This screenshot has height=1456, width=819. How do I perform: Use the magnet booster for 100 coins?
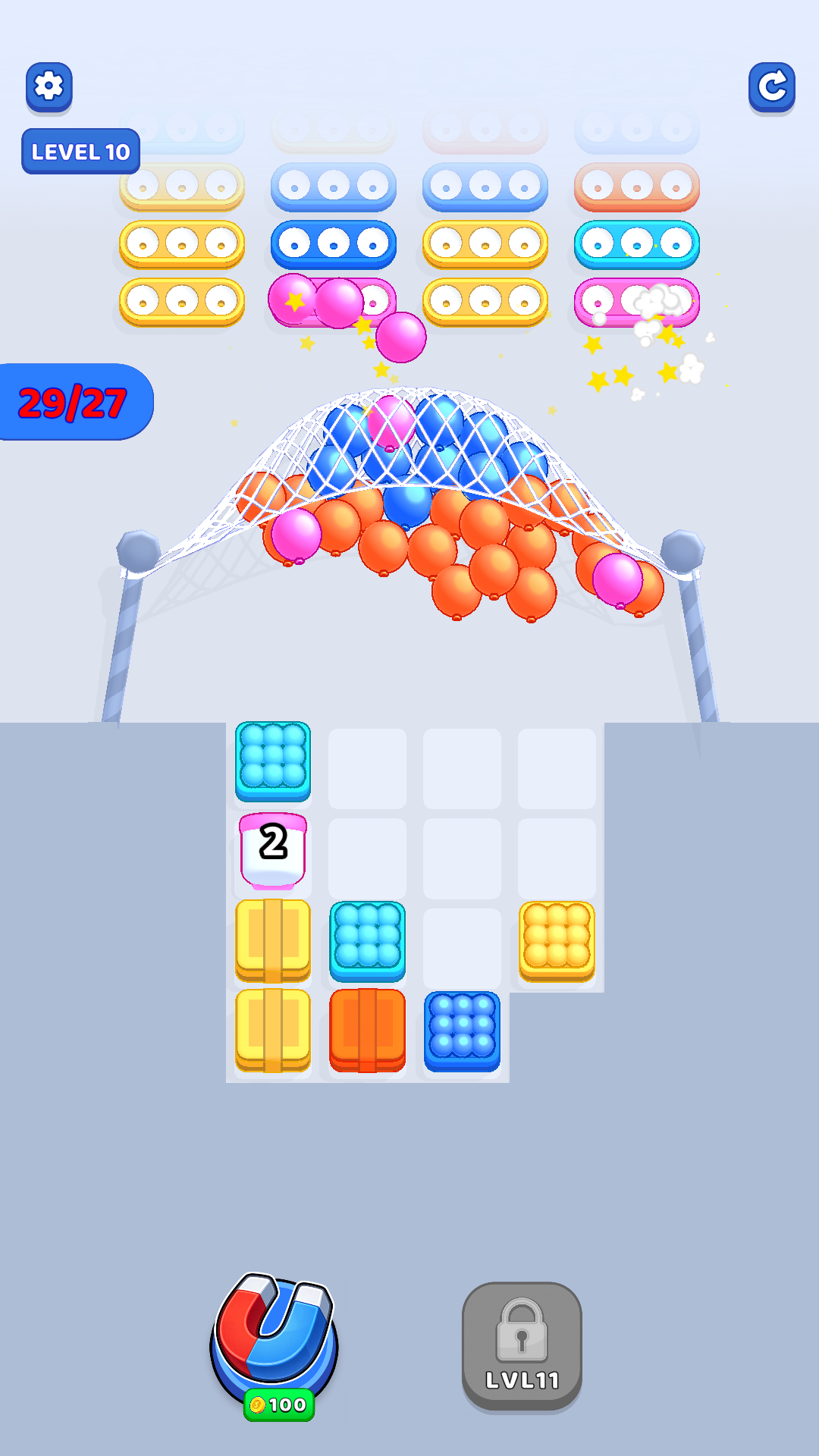pyautogui.click(x=274, y=1341)
